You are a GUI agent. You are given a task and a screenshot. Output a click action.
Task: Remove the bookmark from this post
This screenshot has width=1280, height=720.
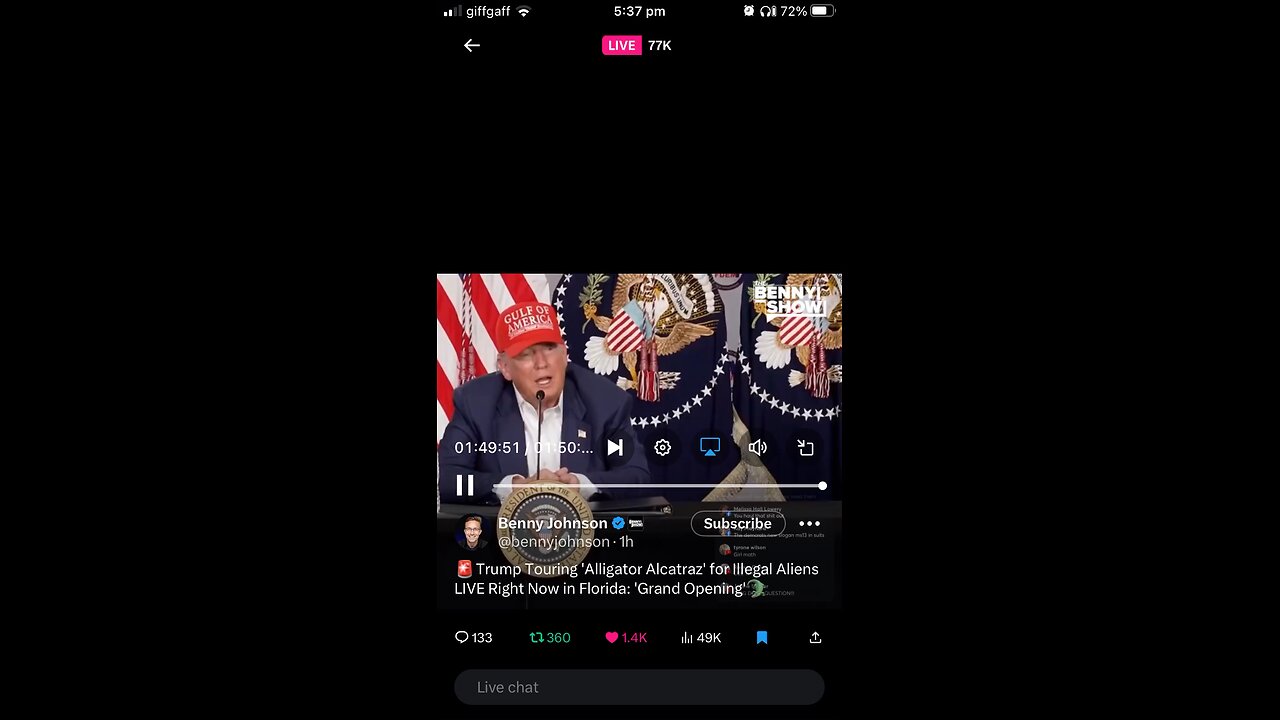coord(762,637)
